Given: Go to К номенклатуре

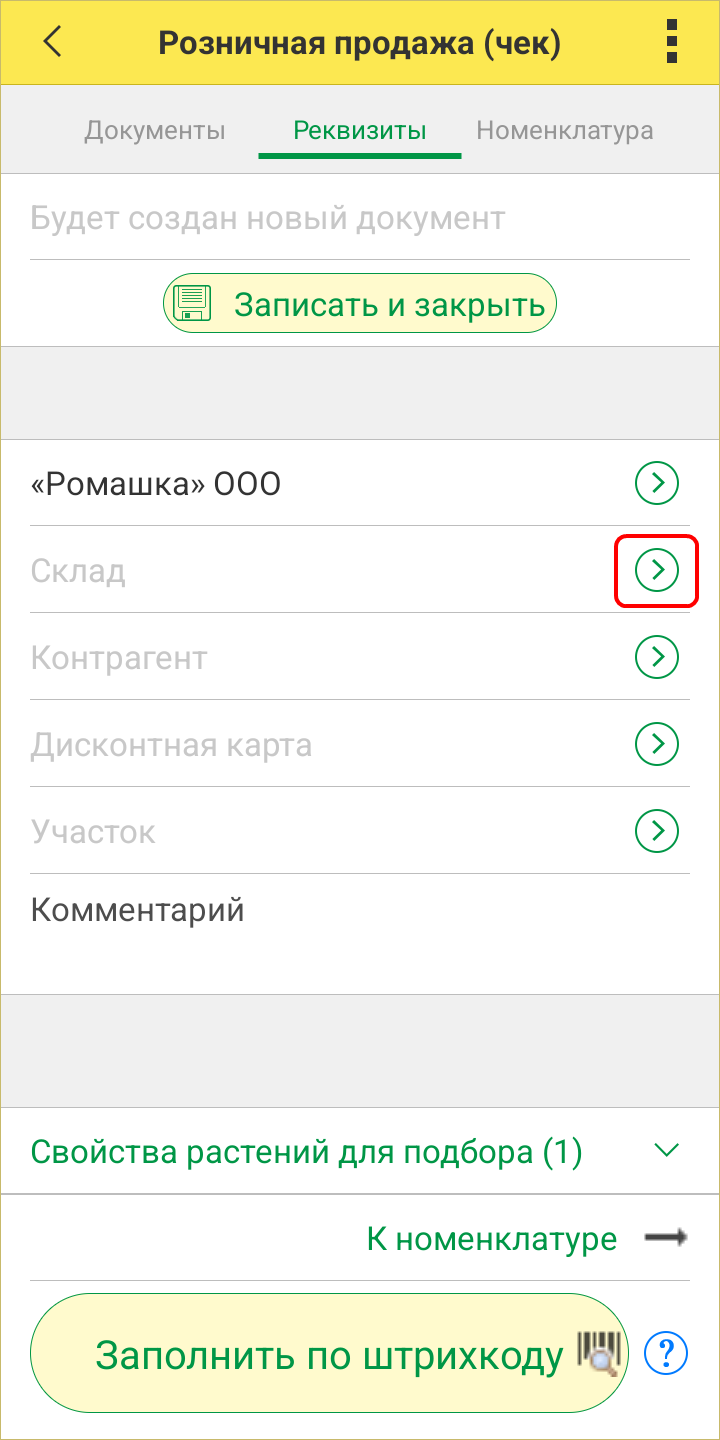Looking at the screenshot, I should tap(527, 1240).
